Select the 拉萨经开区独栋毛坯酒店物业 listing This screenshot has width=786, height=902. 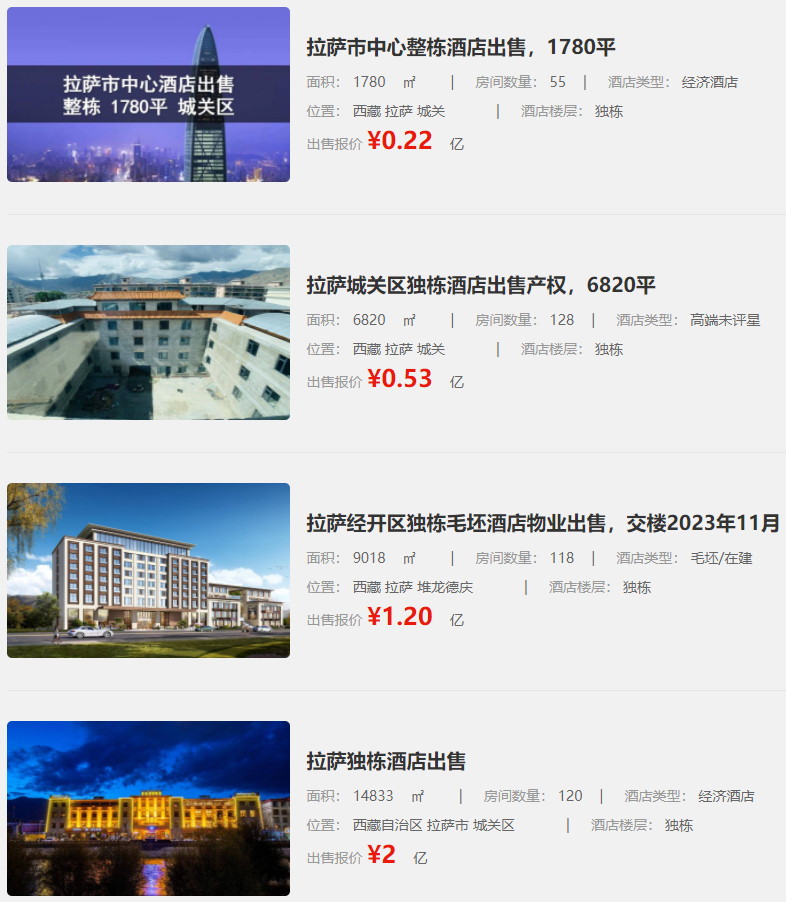click(x=543, y=523)
